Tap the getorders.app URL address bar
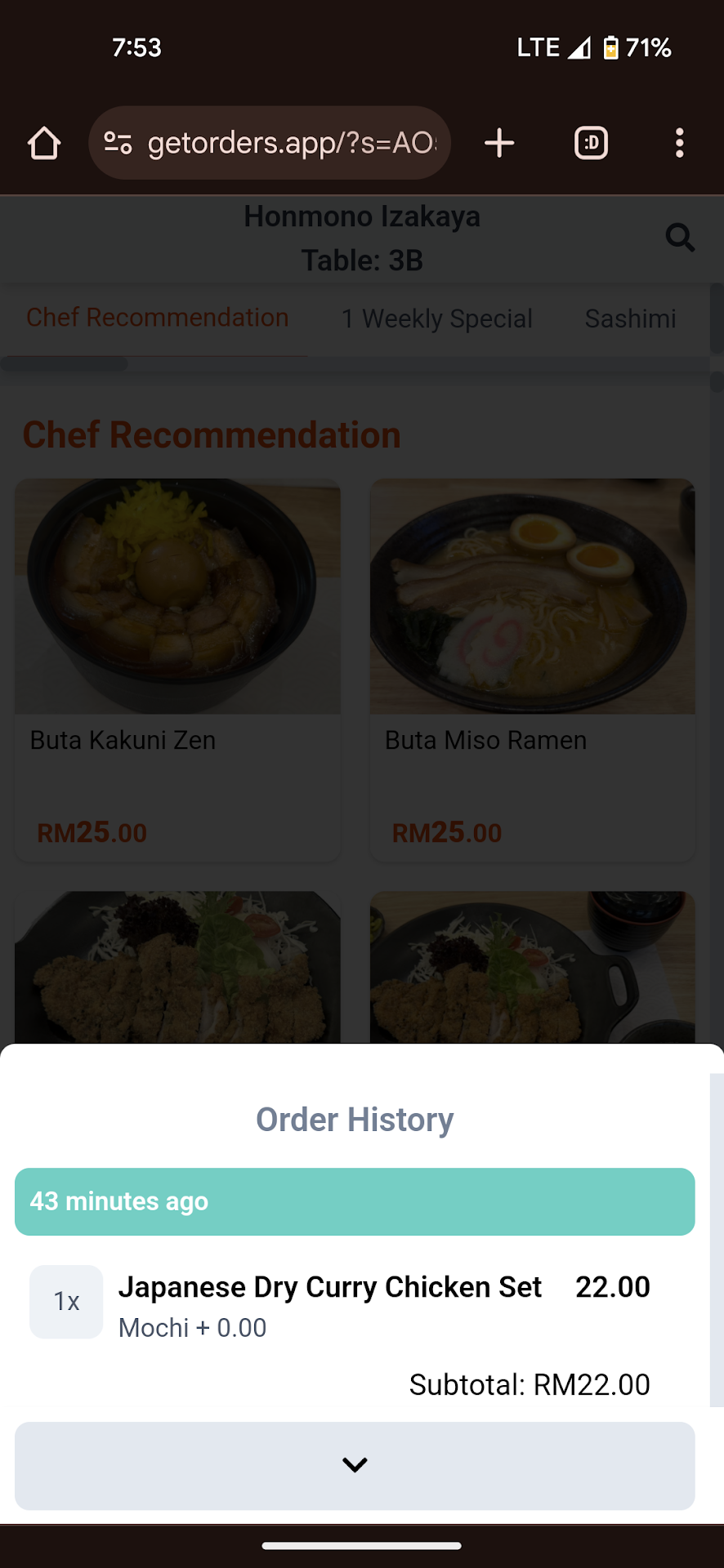The height and width of the screenshot is (1568, 724). (290, 144)
